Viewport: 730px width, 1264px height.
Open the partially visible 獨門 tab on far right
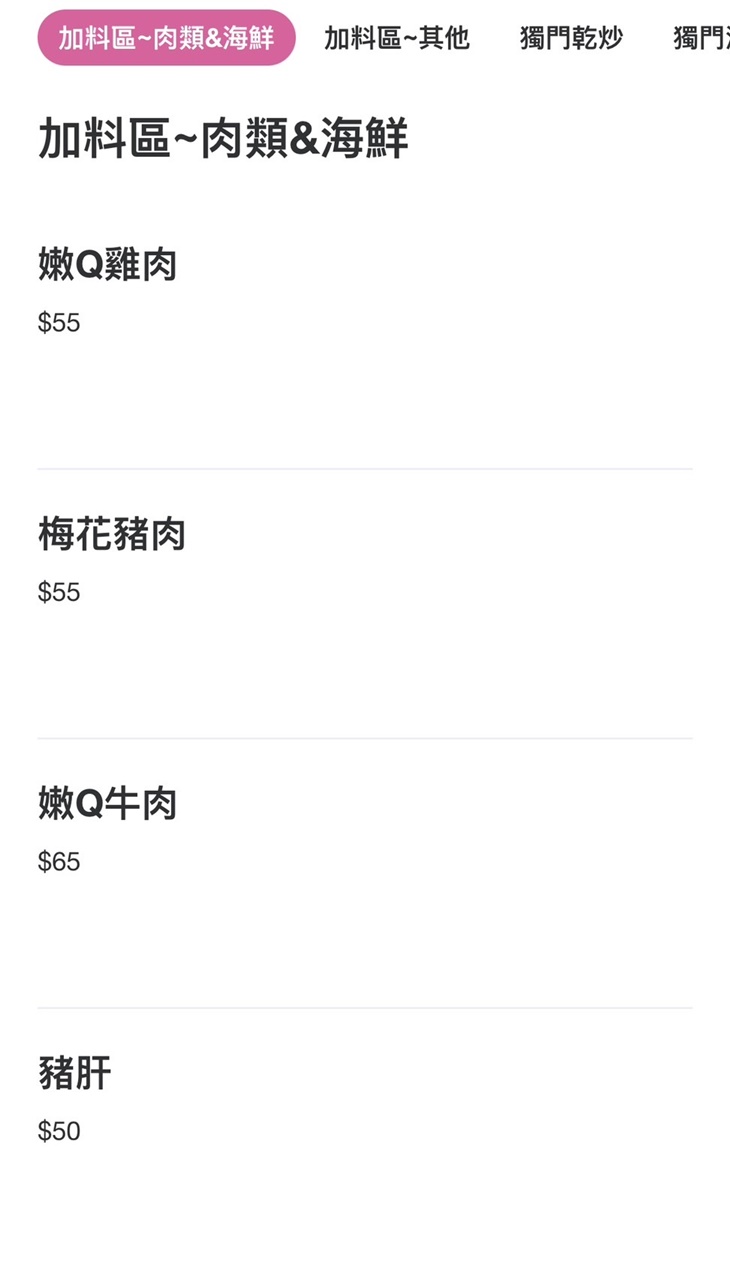coord(705,38)
